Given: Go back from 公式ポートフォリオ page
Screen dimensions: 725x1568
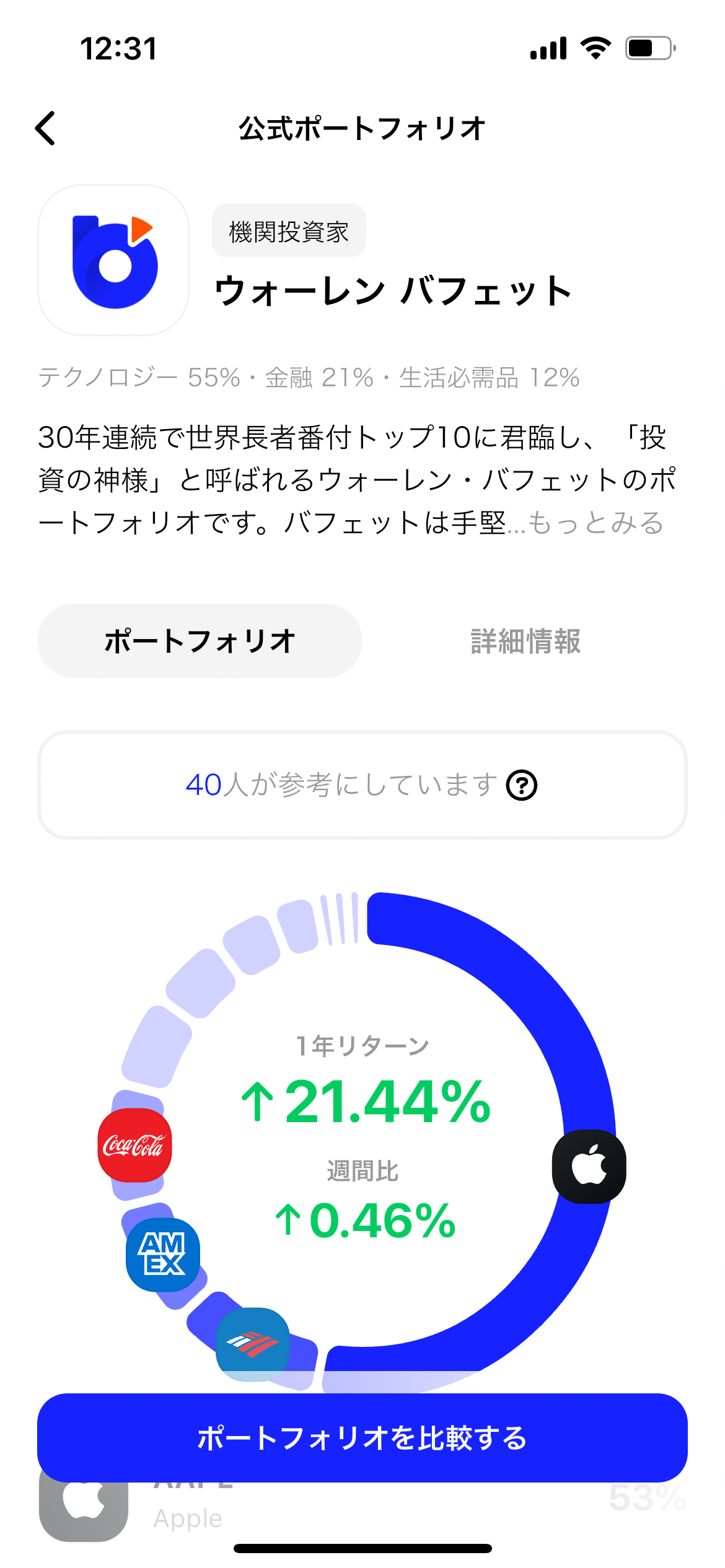Looking at the screenshot, I should pyautogui.click(x=46, y=128).
